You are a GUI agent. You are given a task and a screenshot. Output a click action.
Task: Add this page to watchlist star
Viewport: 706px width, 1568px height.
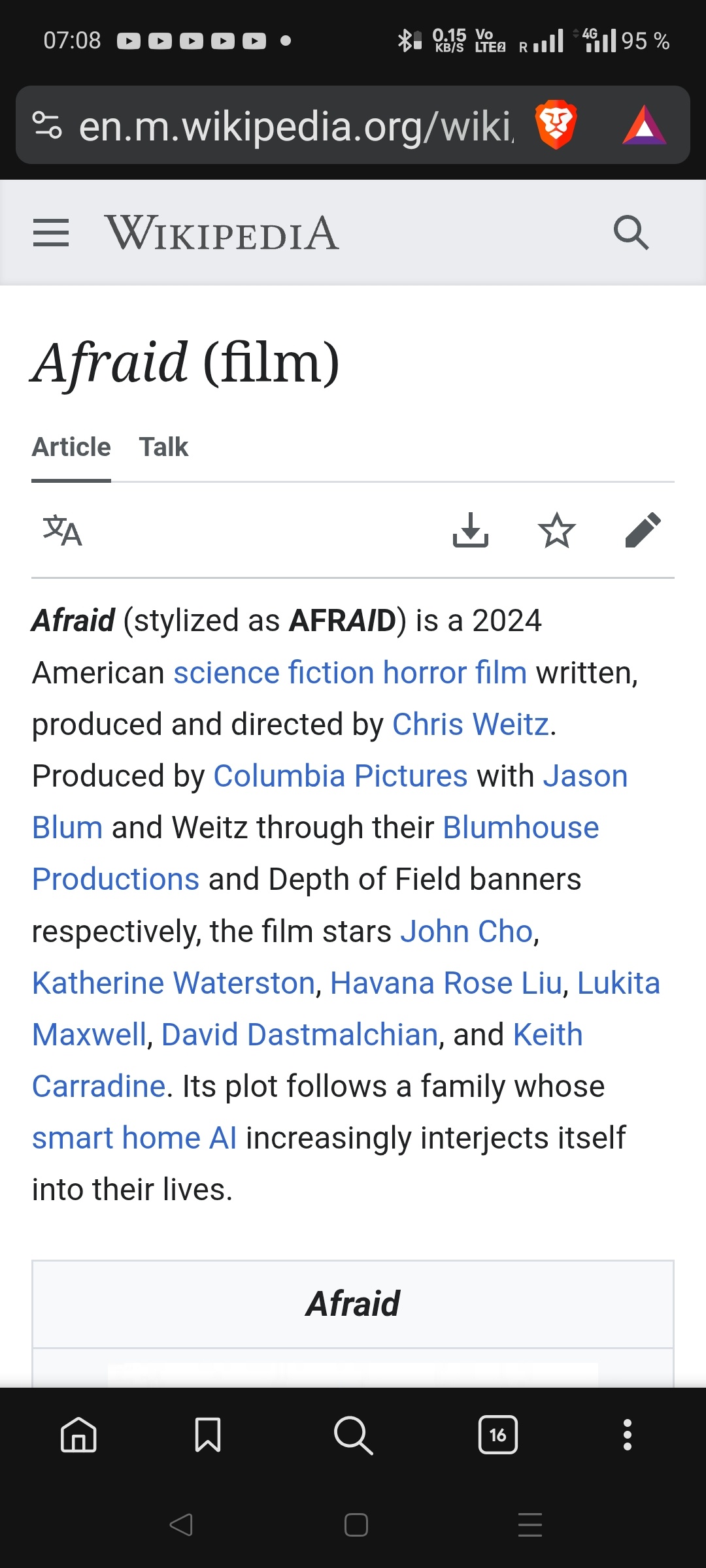(x=557, y=530)
